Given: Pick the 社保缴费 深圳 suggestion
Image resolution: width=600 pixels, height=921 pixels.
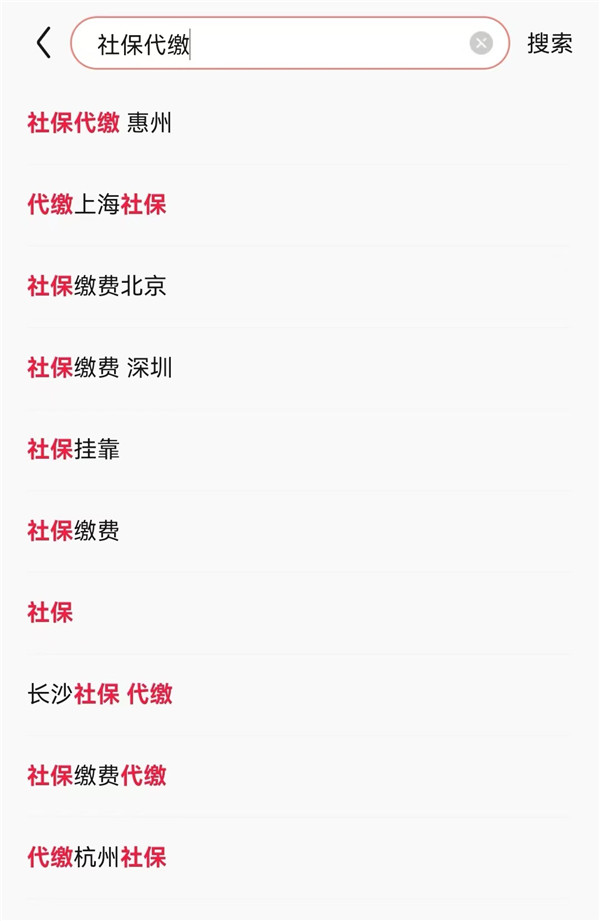Looking at the screenshot, I should (100, 368).
